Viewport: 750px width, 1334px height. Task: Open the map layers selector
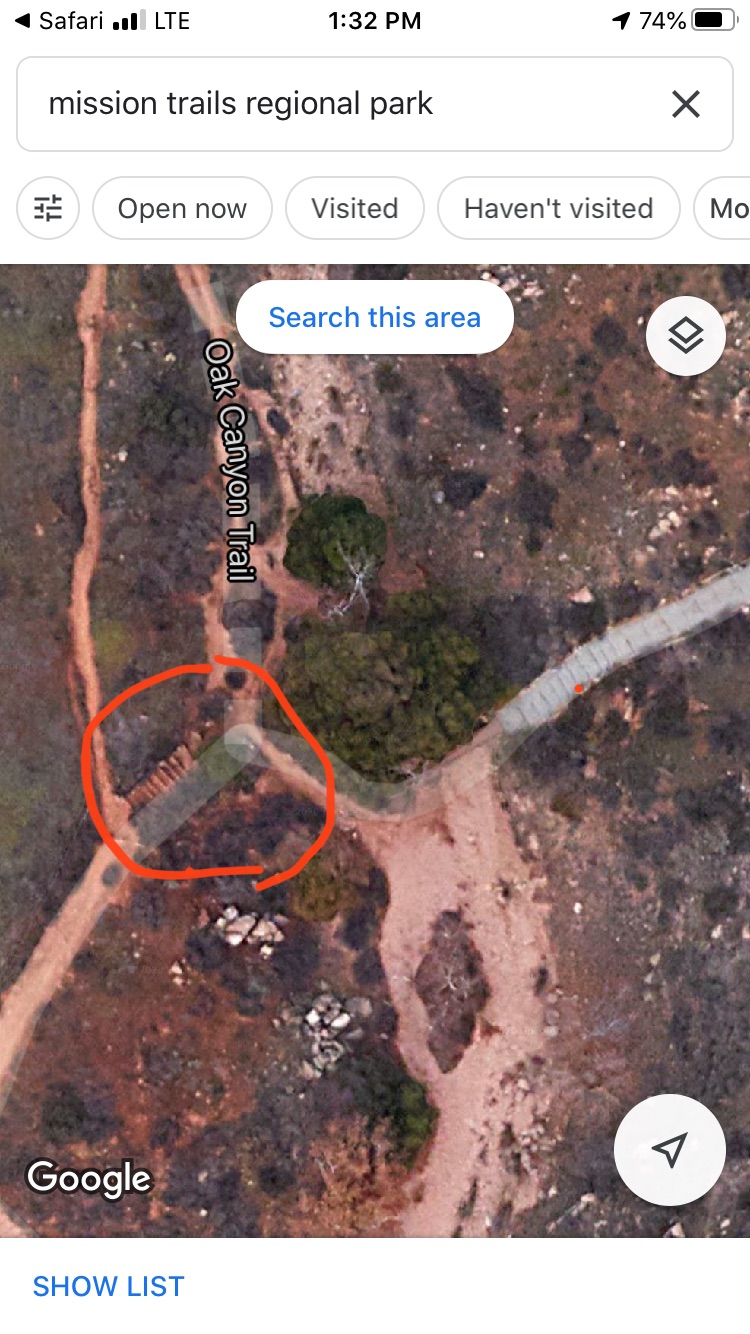click(x=685, y=336)
